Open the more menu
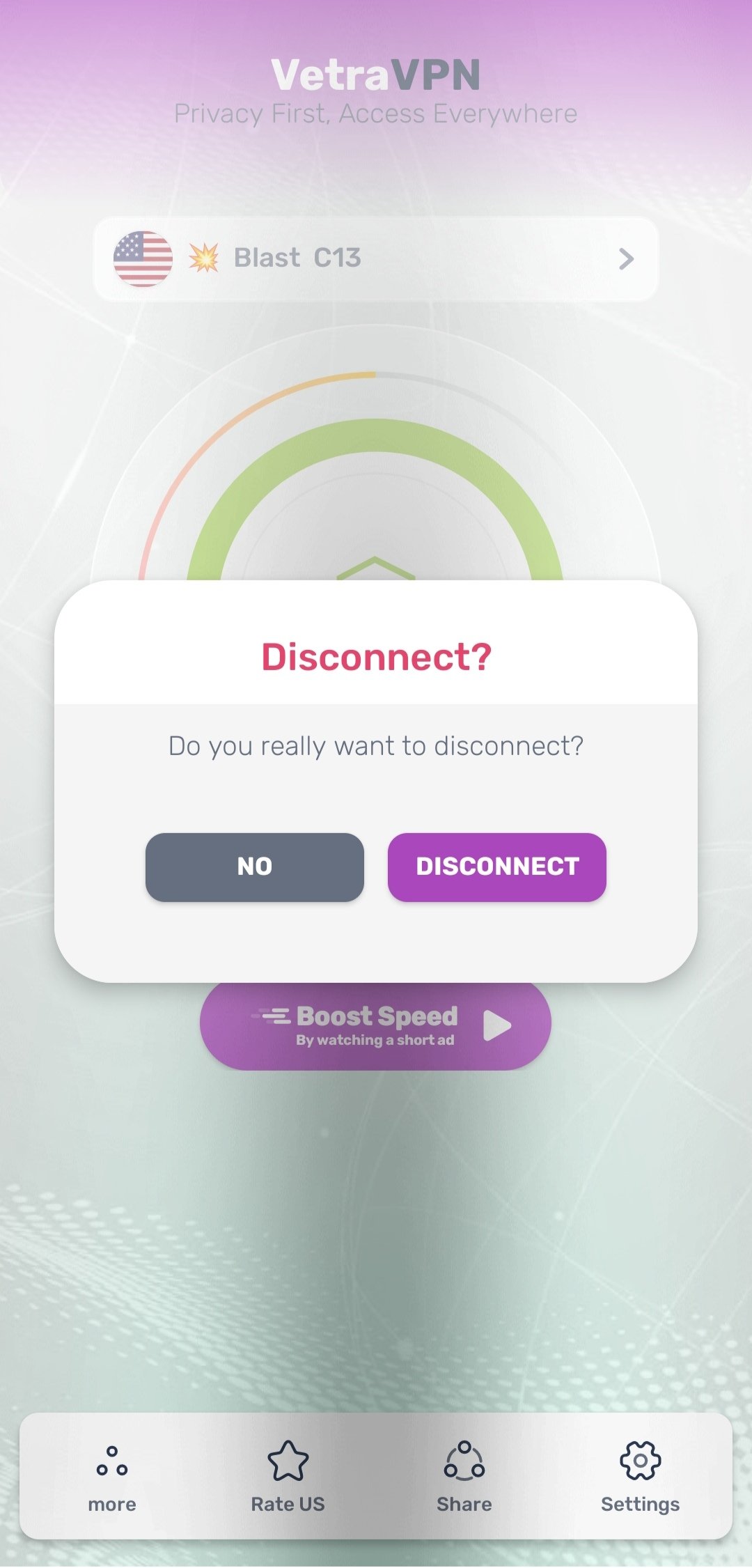 [x=112, y=1475]
